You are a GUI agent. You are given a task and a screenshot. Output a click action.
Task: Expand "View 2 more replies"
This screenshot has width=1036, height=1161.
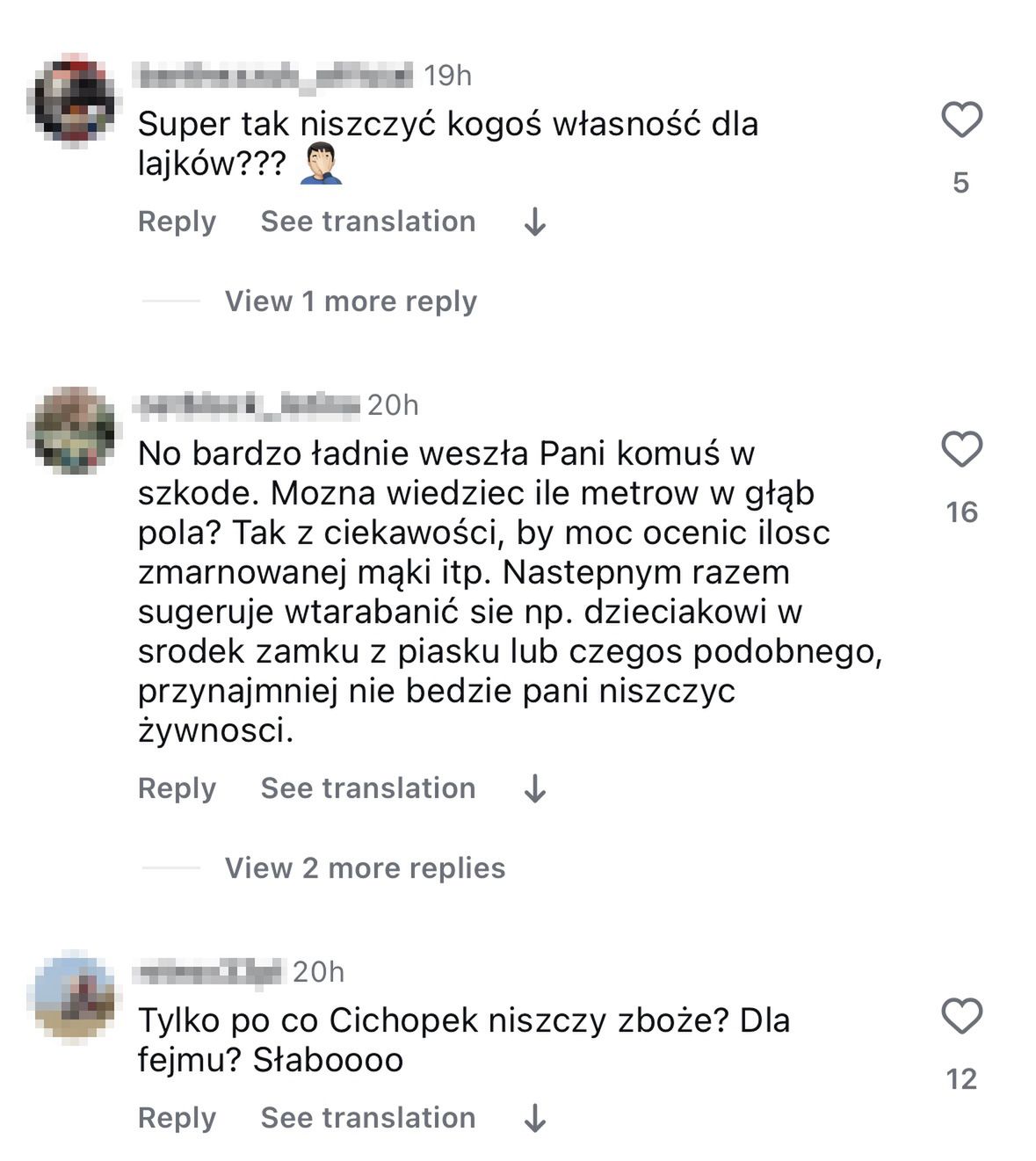pos(365,868)
